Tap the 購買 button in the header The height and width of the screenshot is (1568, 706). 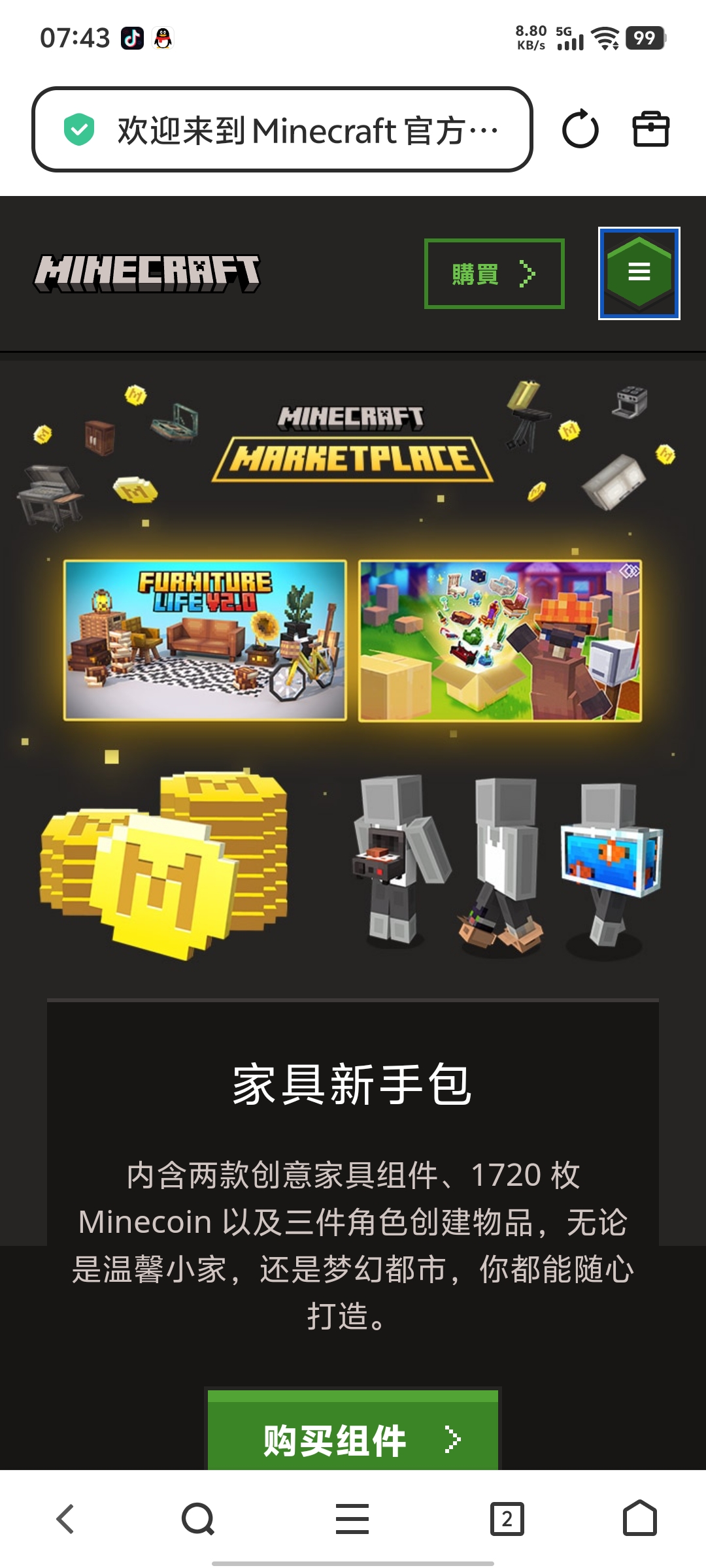494,274
